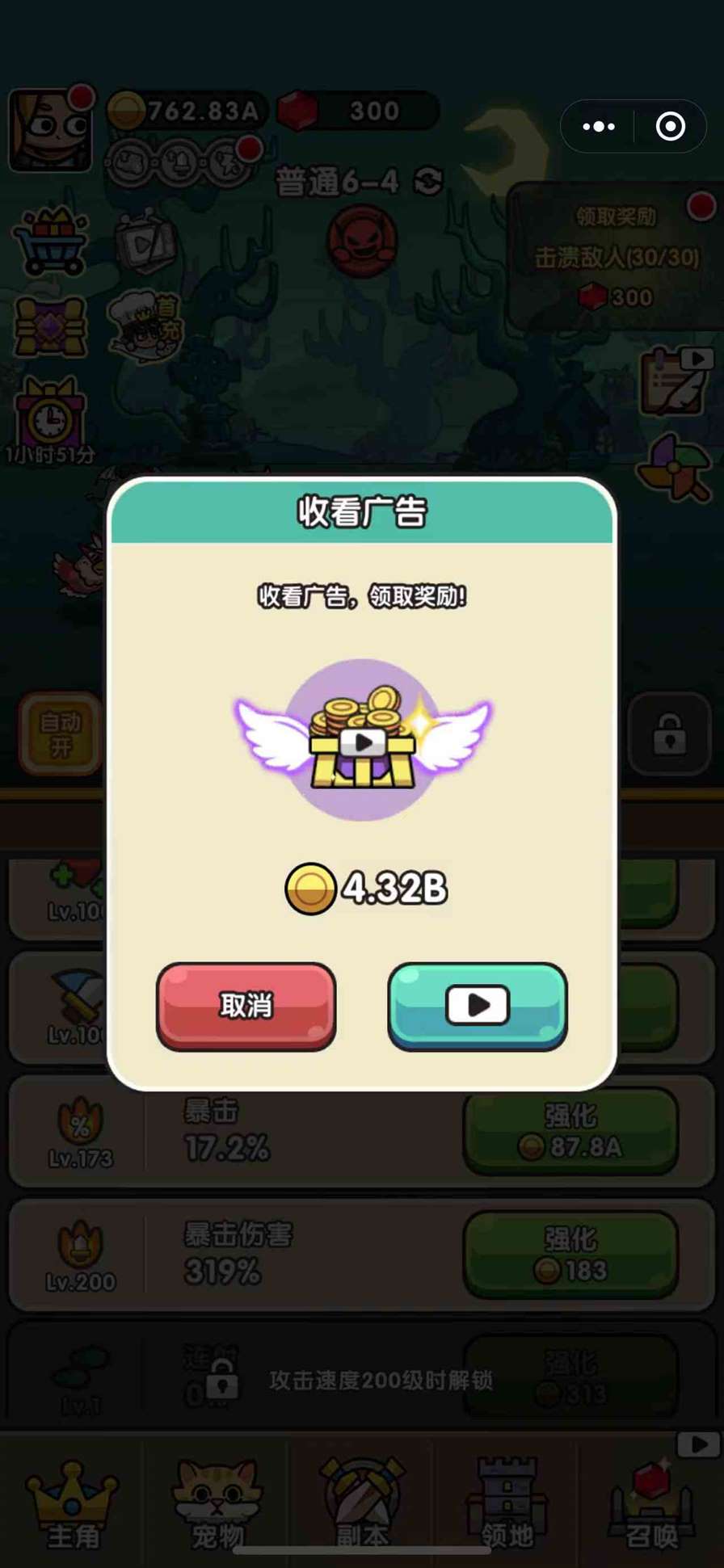Open the mini program overflow menu
724x1568 pixels.
coord(599,127)
